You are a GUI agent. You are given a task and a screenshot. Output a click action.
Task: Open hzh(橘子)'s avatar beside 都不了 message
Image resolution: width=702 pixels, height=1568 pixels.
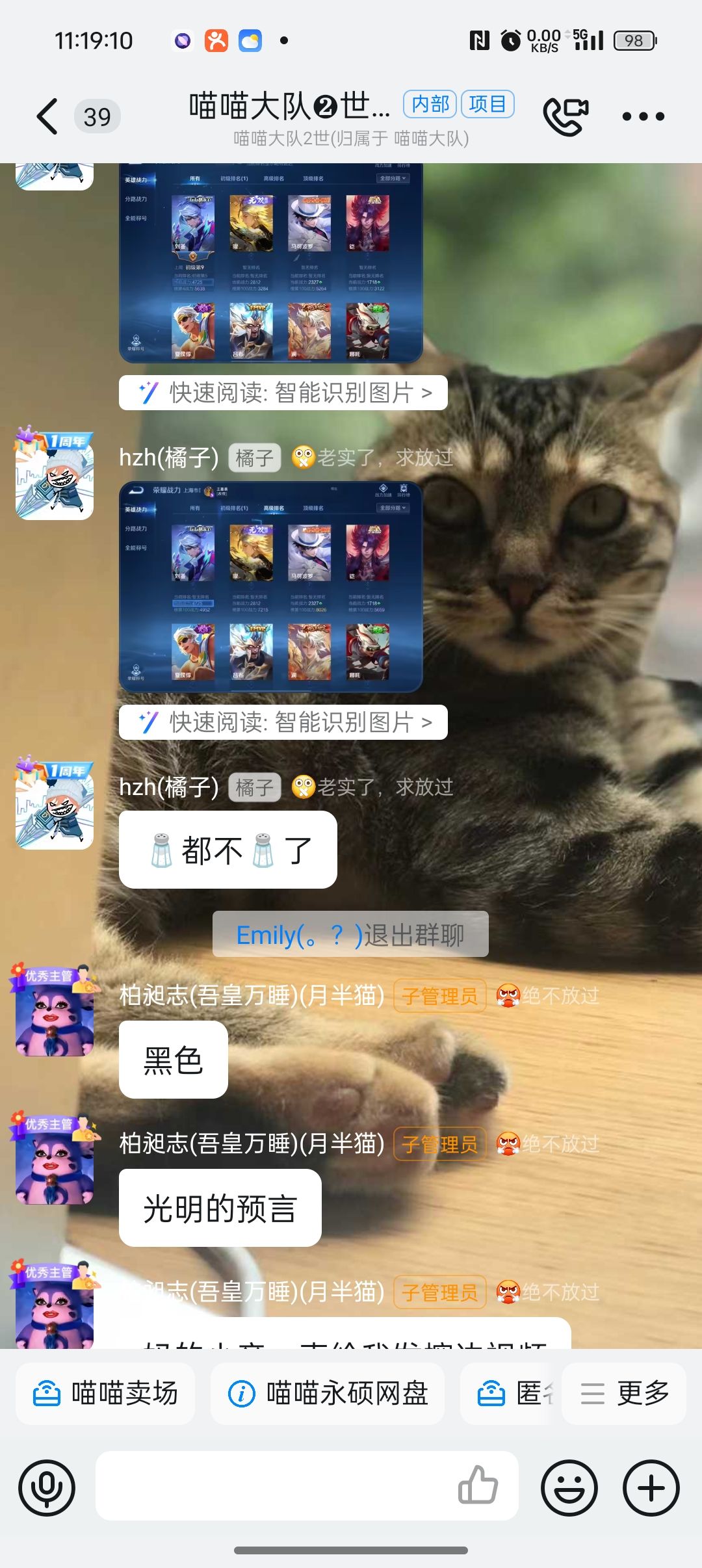pyautogui.click(x=55, y=808)
